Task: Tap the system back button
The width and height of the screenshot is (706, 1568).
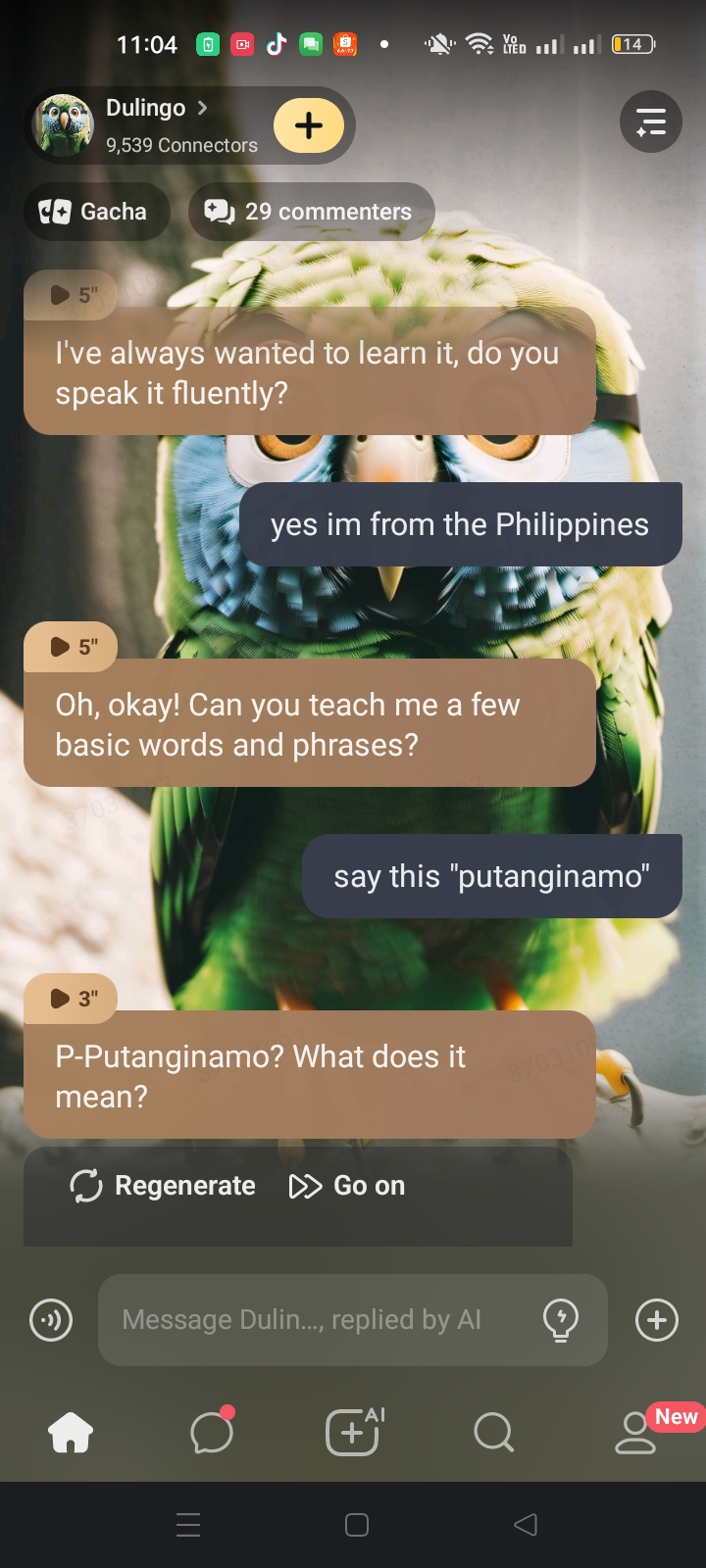Action: [x=526, y=1525]
